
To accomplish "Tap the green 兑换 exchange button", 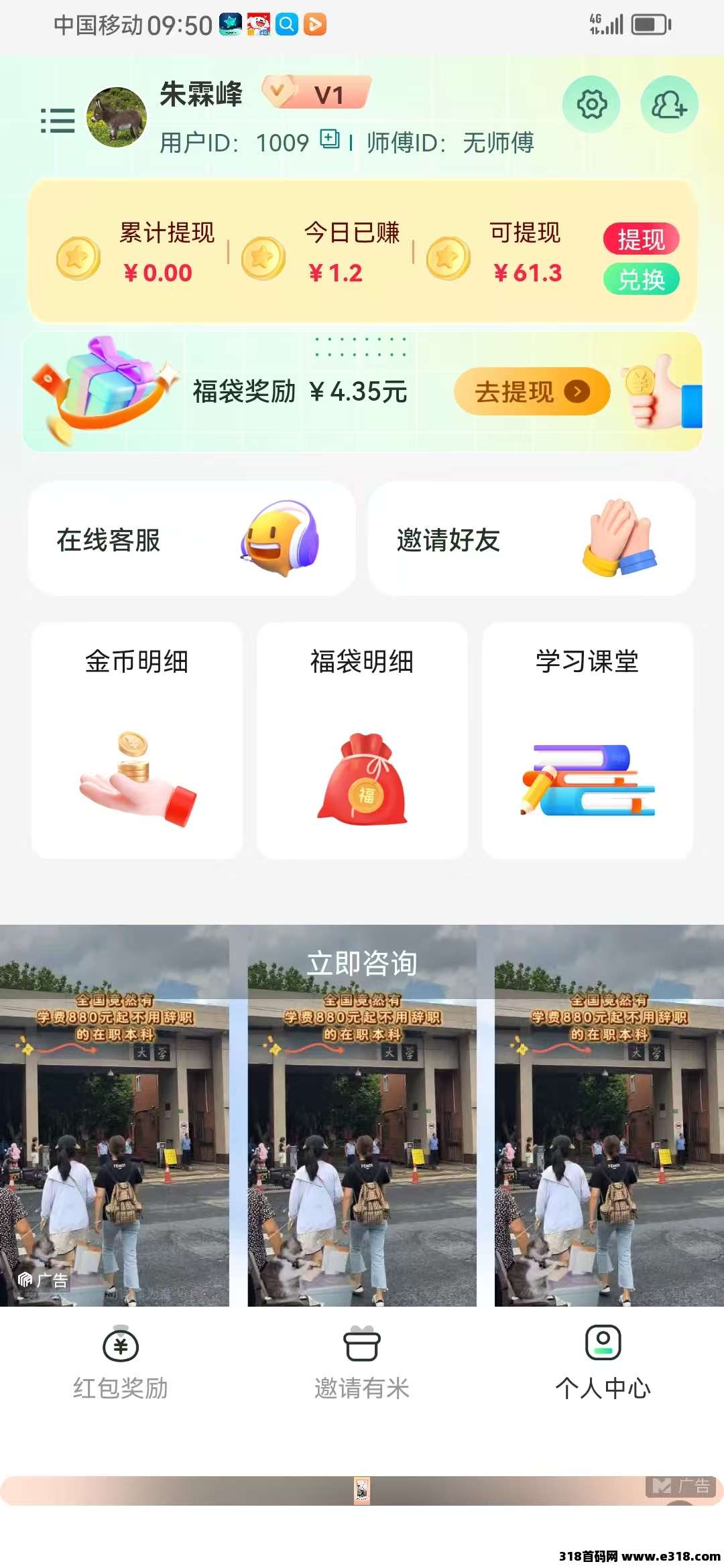I will [x=641, y=279].
